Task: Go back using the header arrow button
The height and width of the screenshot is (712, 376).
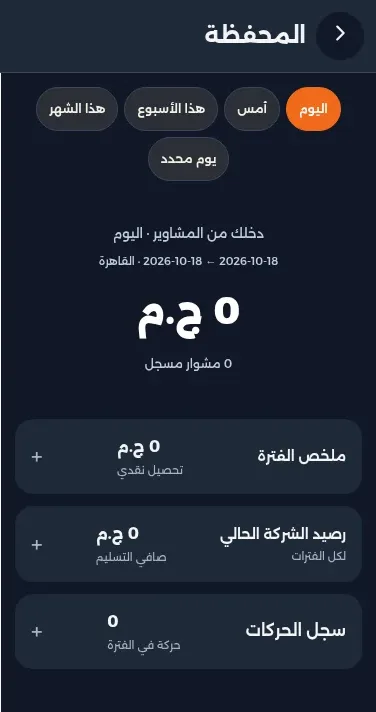Action: [x=340, y=35]
